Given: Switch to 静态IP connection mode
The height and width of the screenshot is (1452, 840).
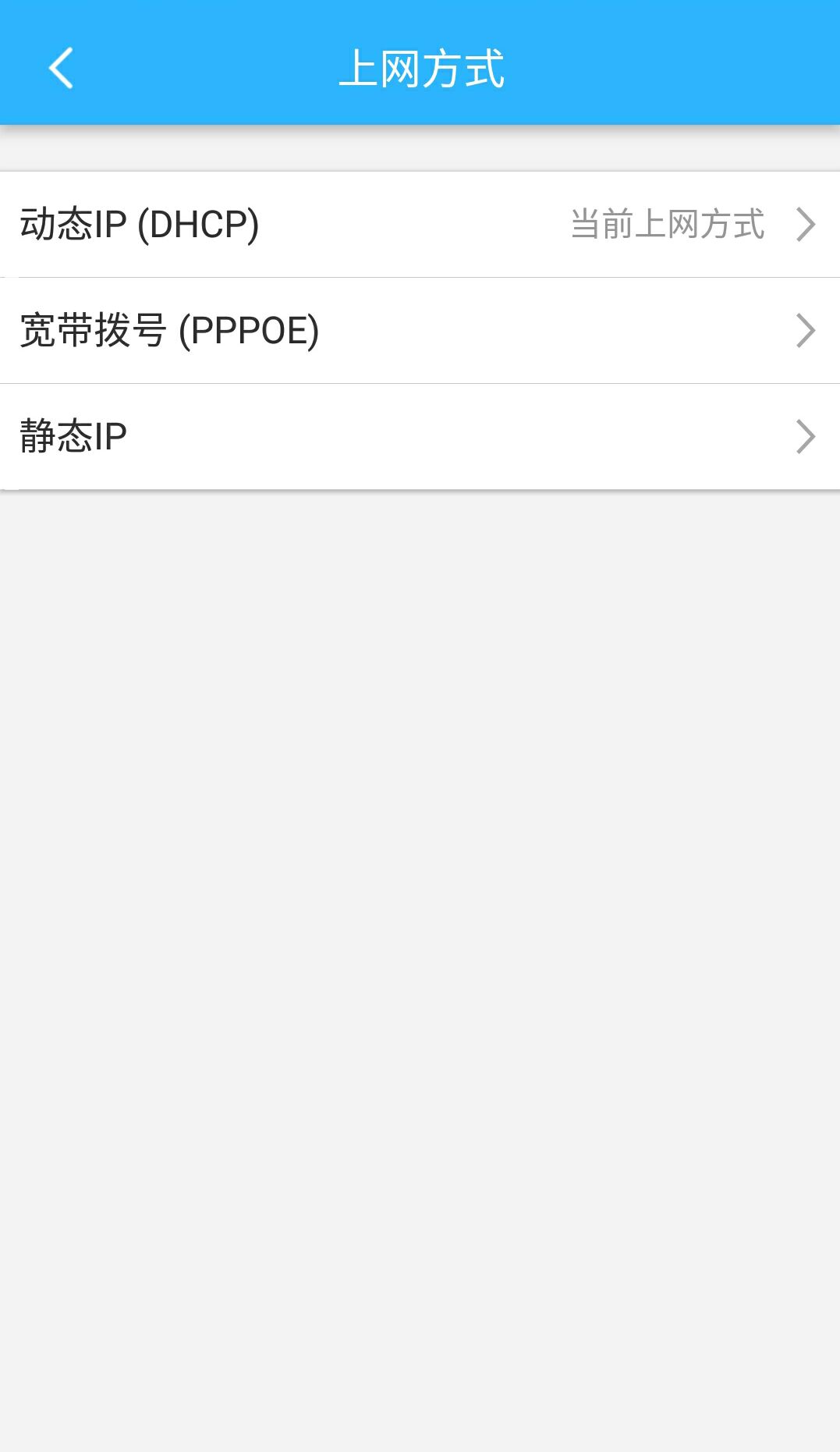Looking at the screenshot, I should [x=312, y=435].
